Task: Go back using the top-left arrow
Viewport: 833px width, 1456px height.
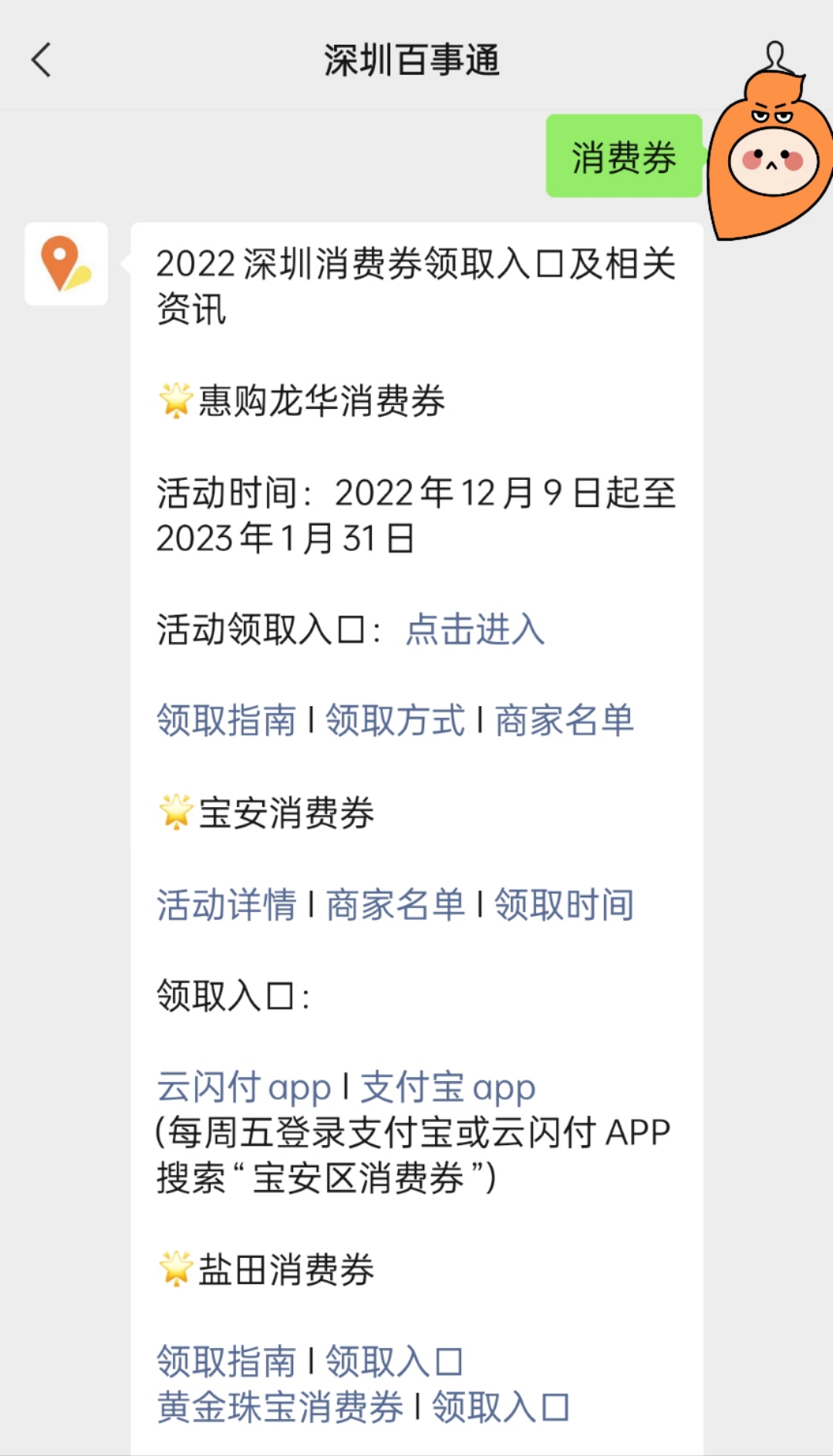Action: (42, 60)
